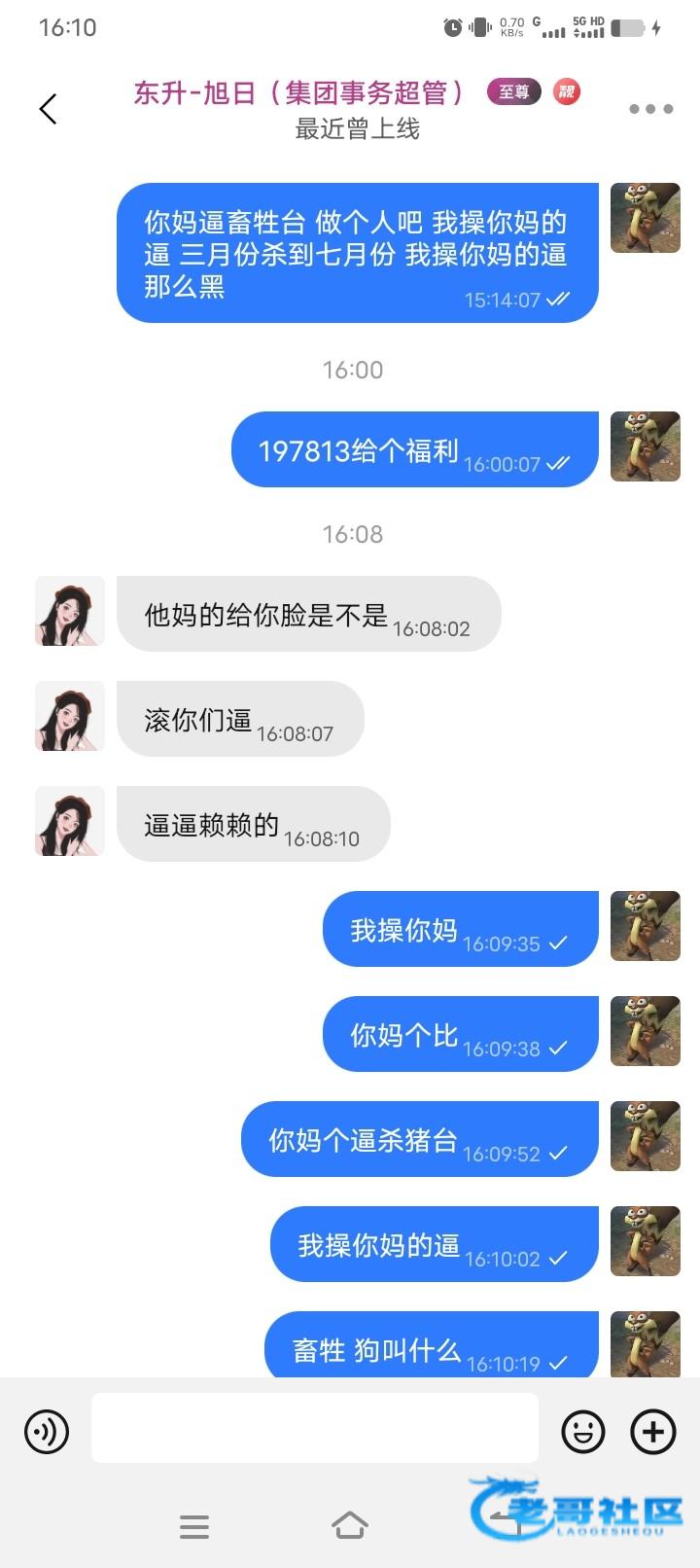
Task: Go to the system home screen
Action: pyautogui.click(x=350, y=1525)
